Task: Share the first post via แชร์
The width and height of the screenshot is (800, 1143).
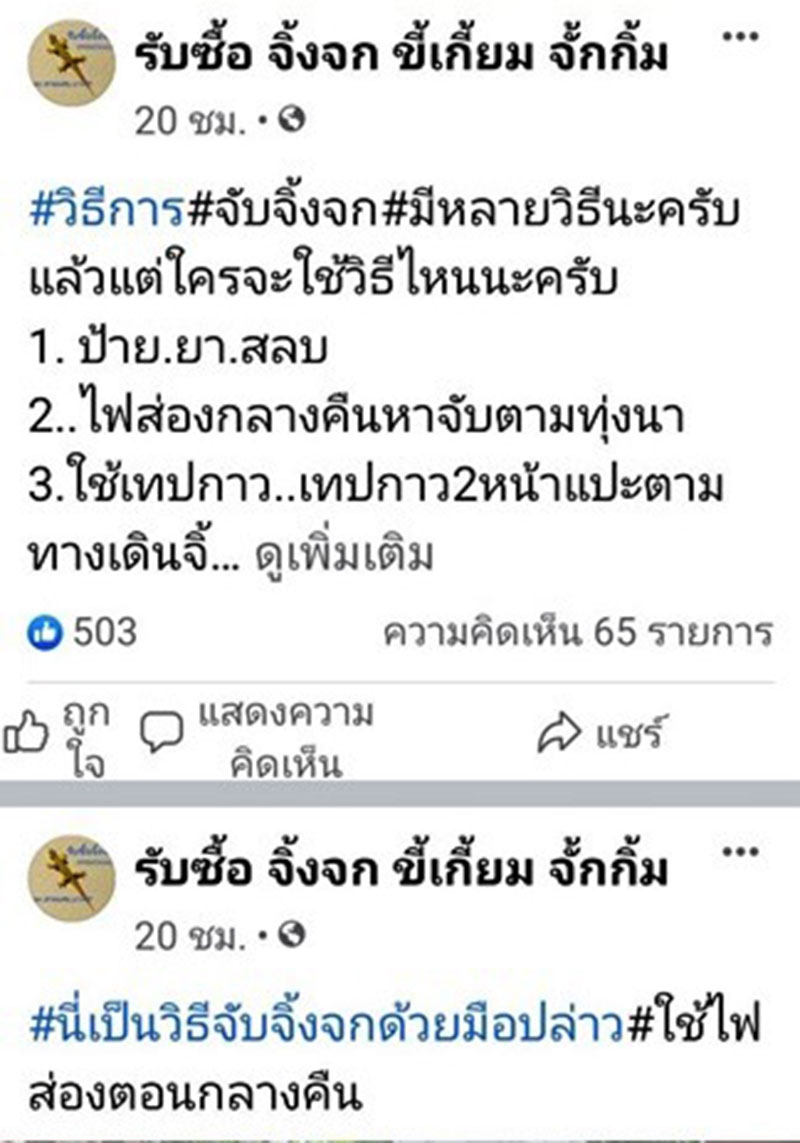Action: coord(600,737)
